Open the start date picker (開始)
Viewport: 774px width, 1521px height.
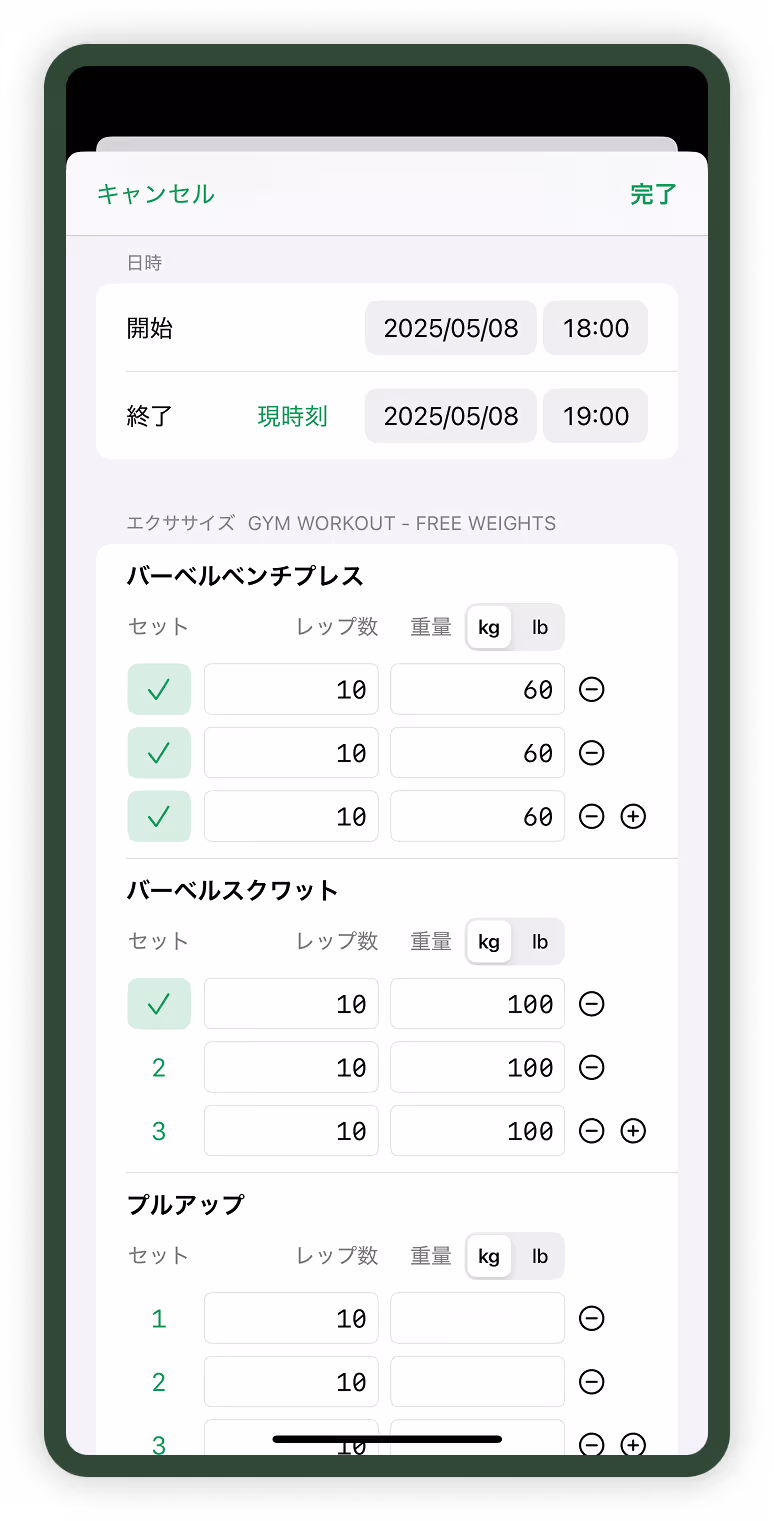click(450, 328)
